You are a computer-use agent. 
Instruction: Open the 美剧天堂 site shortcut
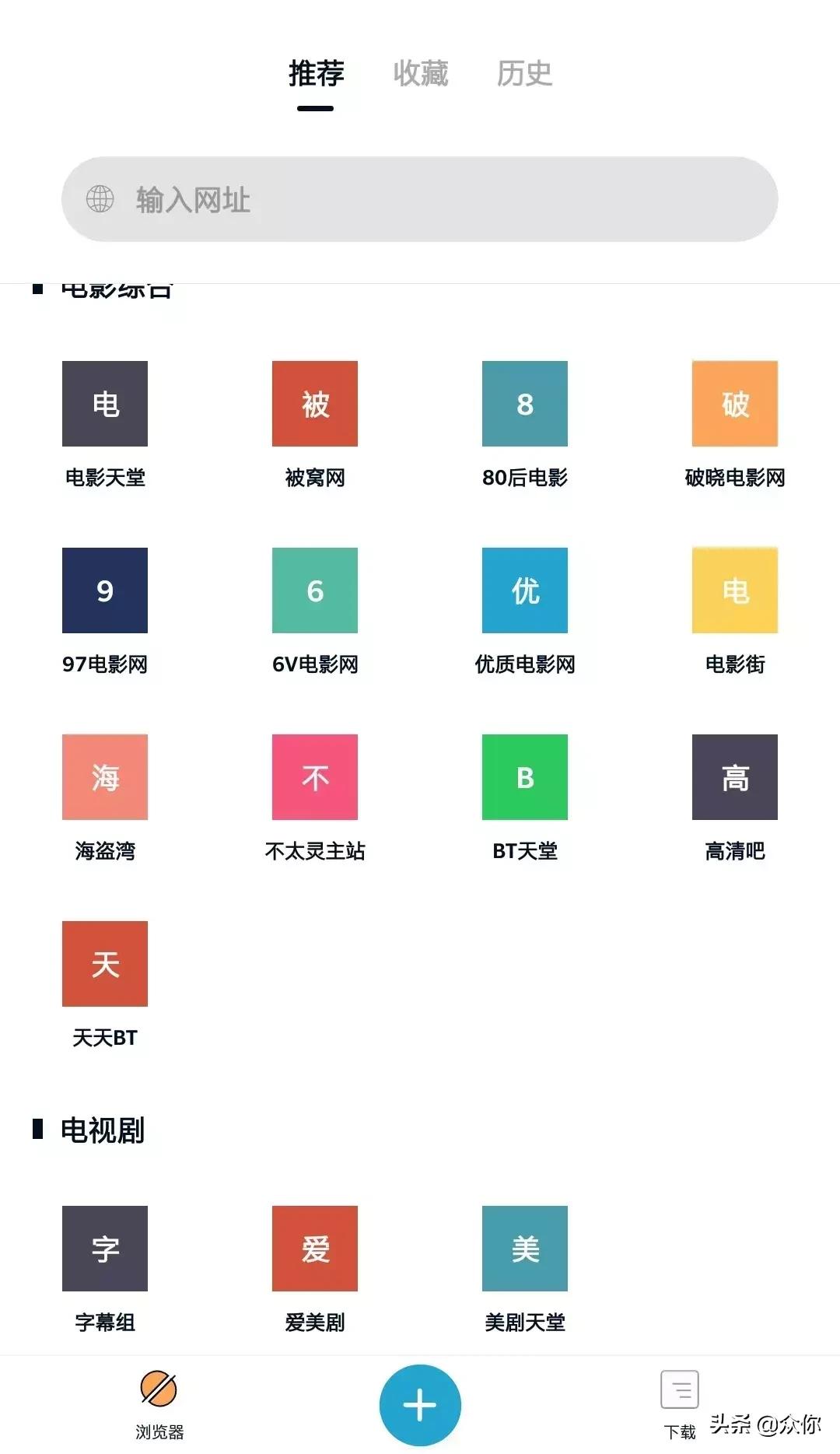point(524,1247)
